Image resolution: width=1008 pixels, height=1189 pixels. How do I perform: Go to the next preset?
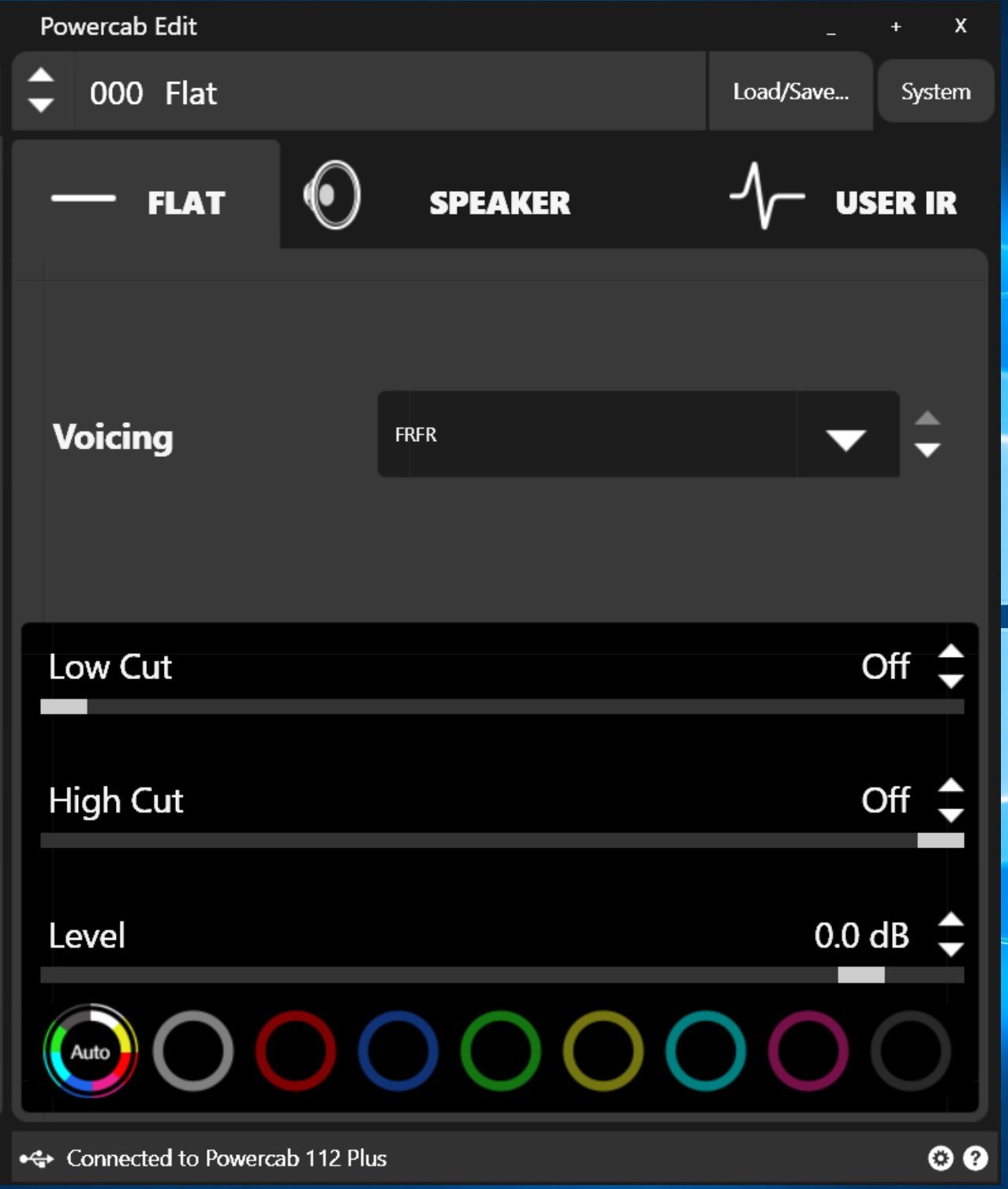(x=41, y=104)
